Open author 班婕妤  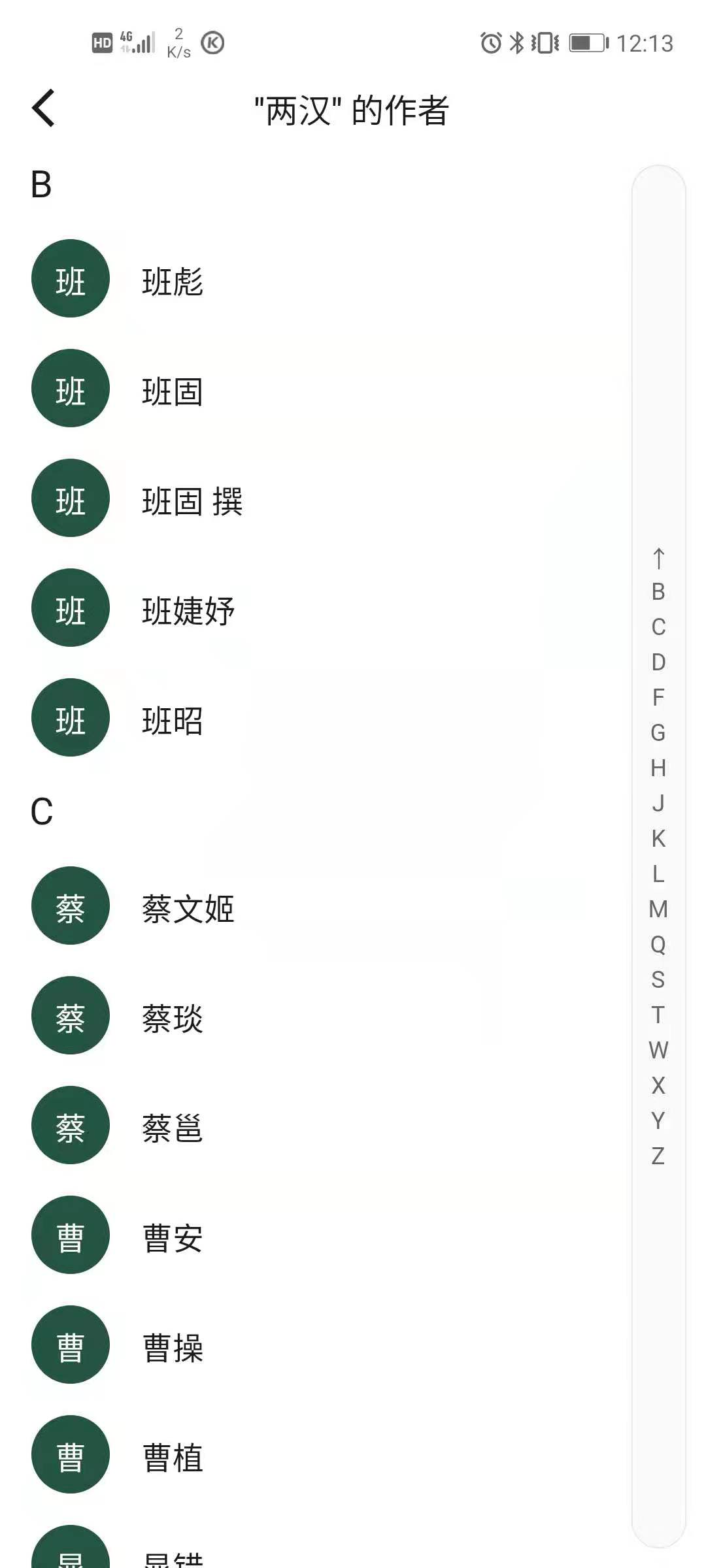pyautogui.click(x=188, y=612)
